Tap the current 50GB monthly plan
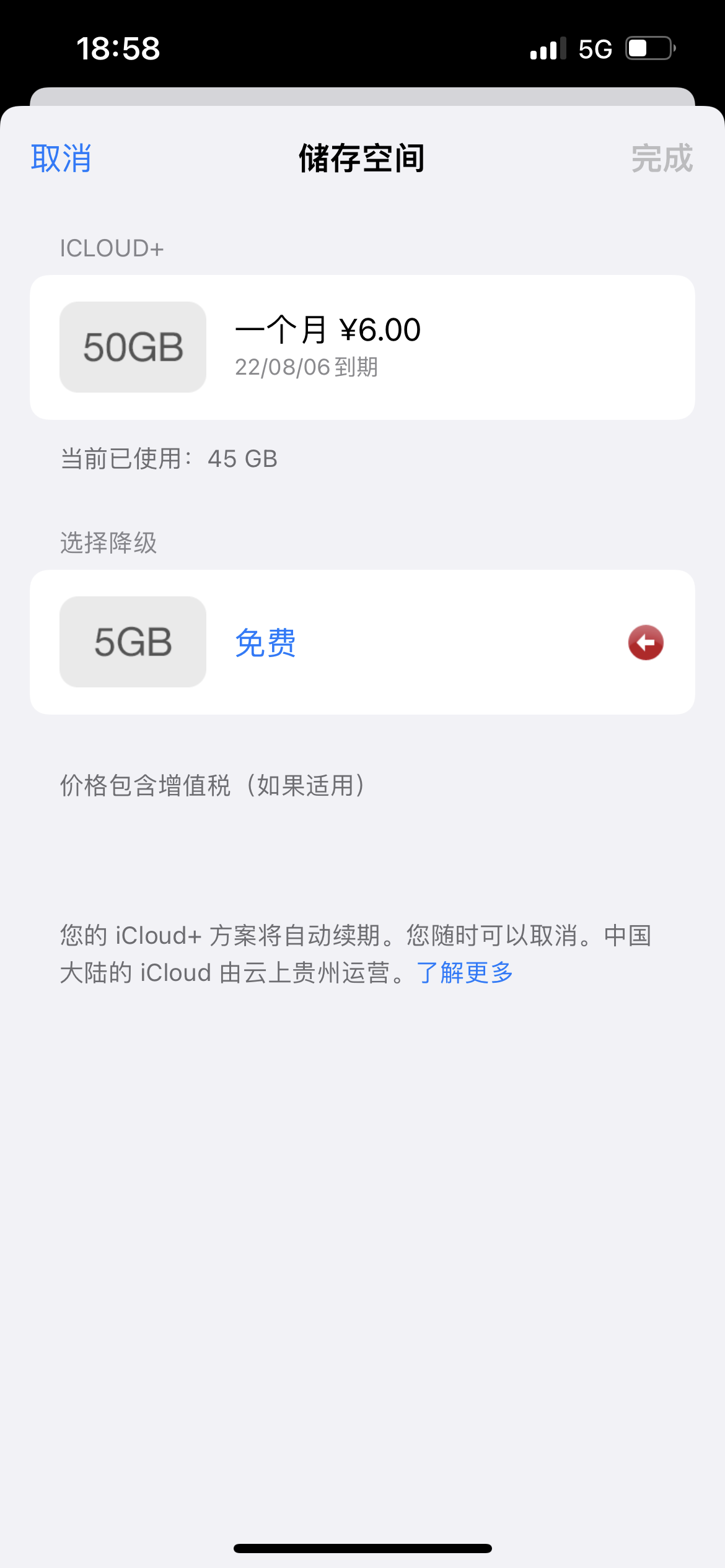This screenshot has width=725, height=1568. [x=362, y=347]
